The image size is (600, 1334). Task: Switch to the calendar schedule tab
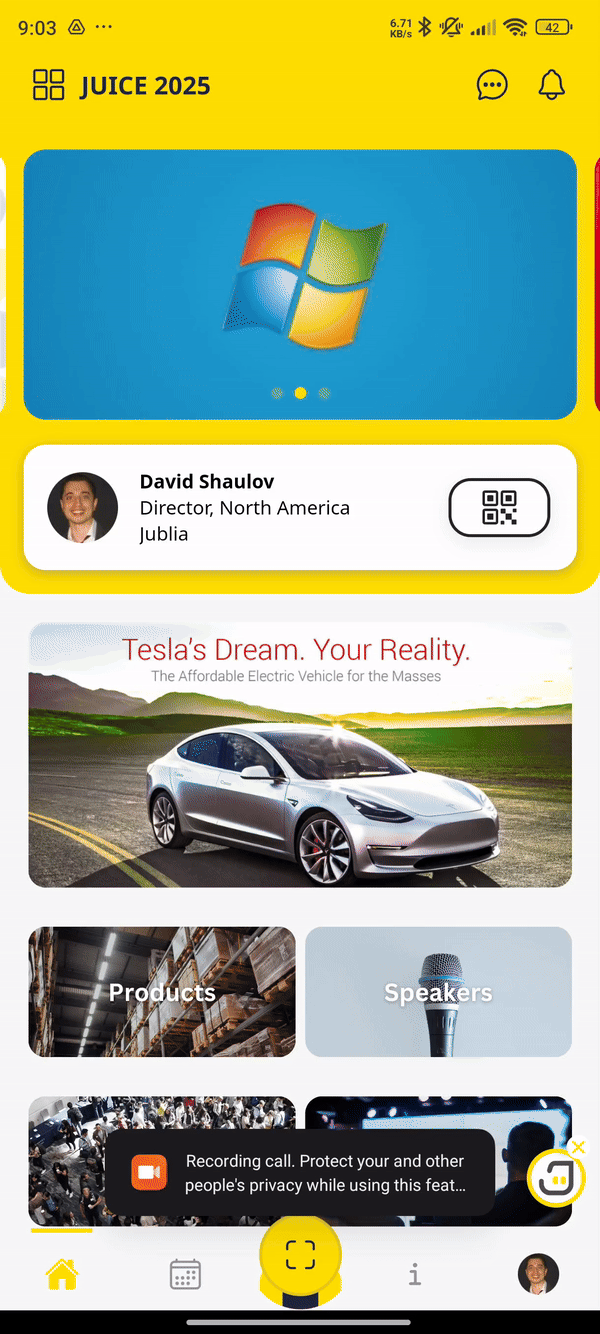coord(185,1274)
